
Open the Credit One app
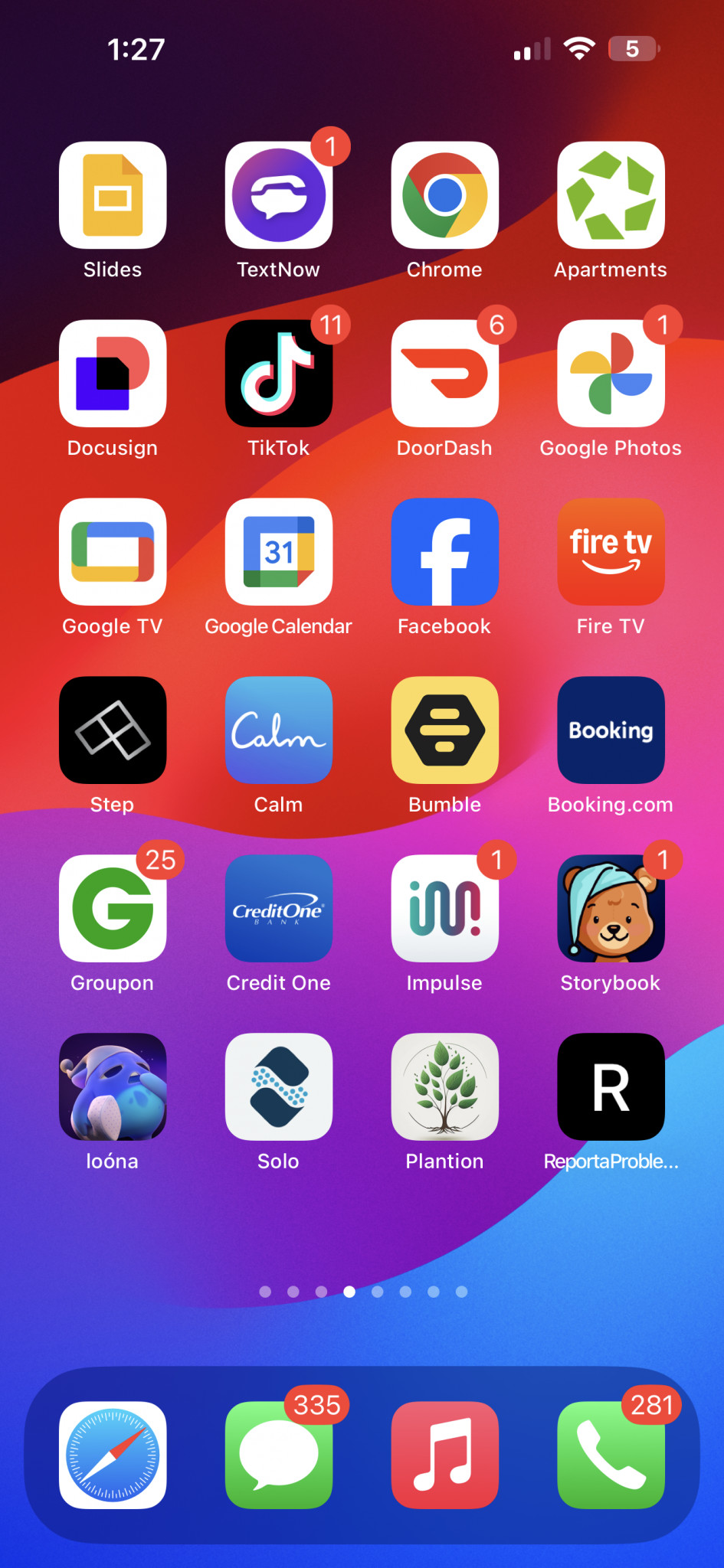point(279,909)
